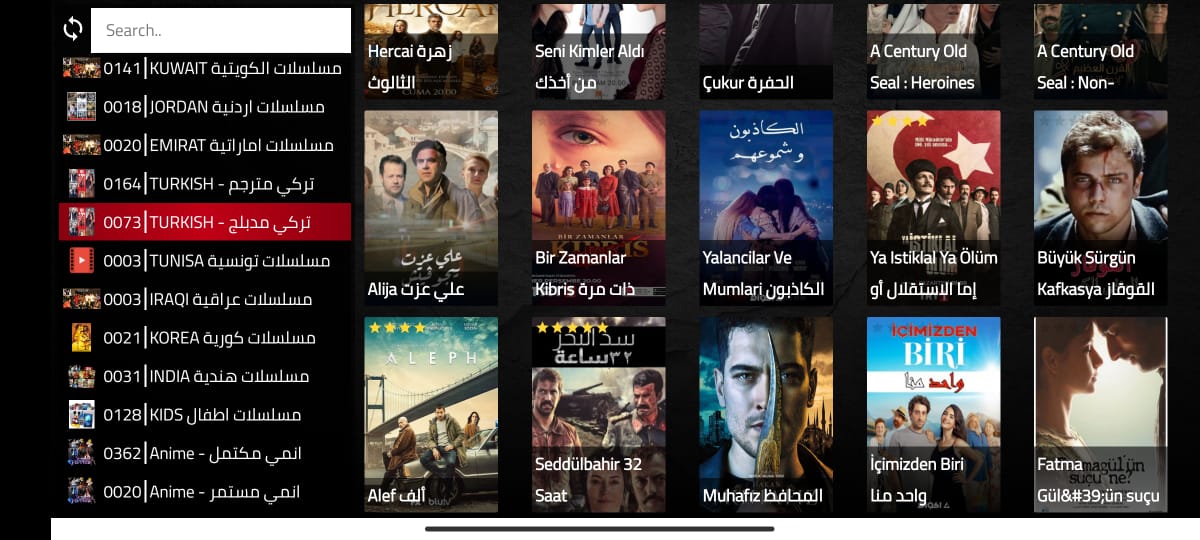Open the Alef series poster
Image resolution: width=1200 pixels, height=540 pixels.
[x=431, y=414]
